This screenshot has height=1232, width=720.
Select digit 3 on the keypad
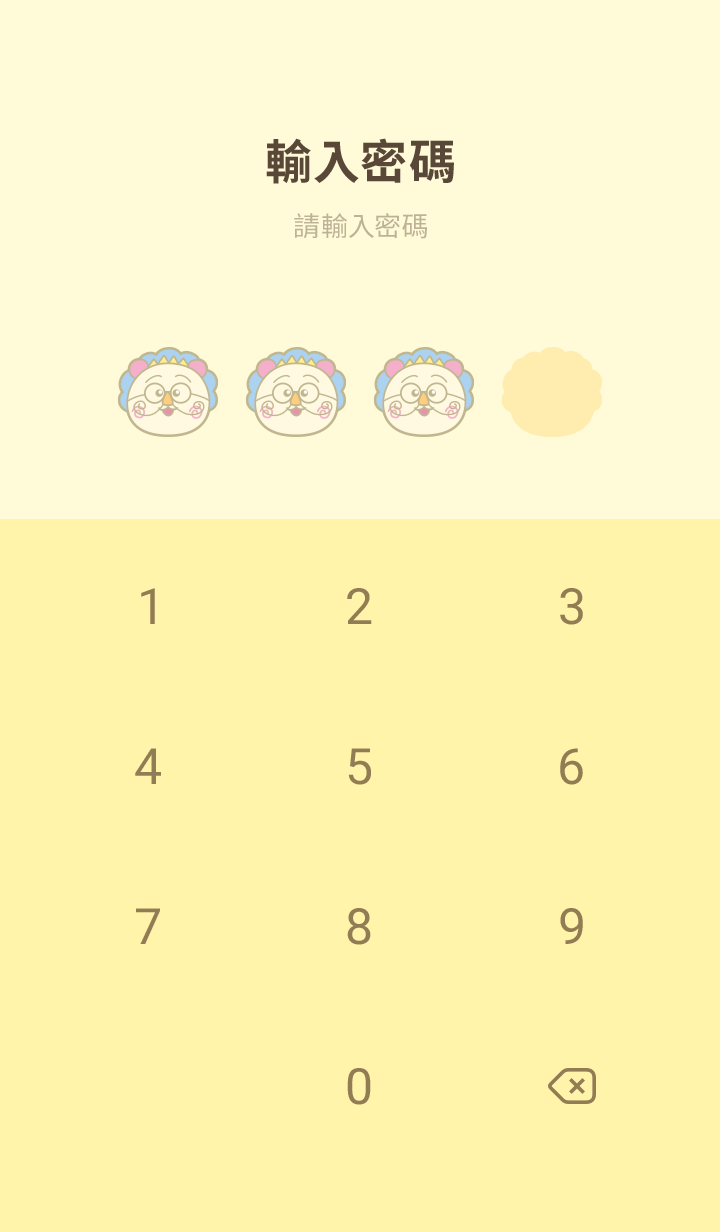[571, 607]
